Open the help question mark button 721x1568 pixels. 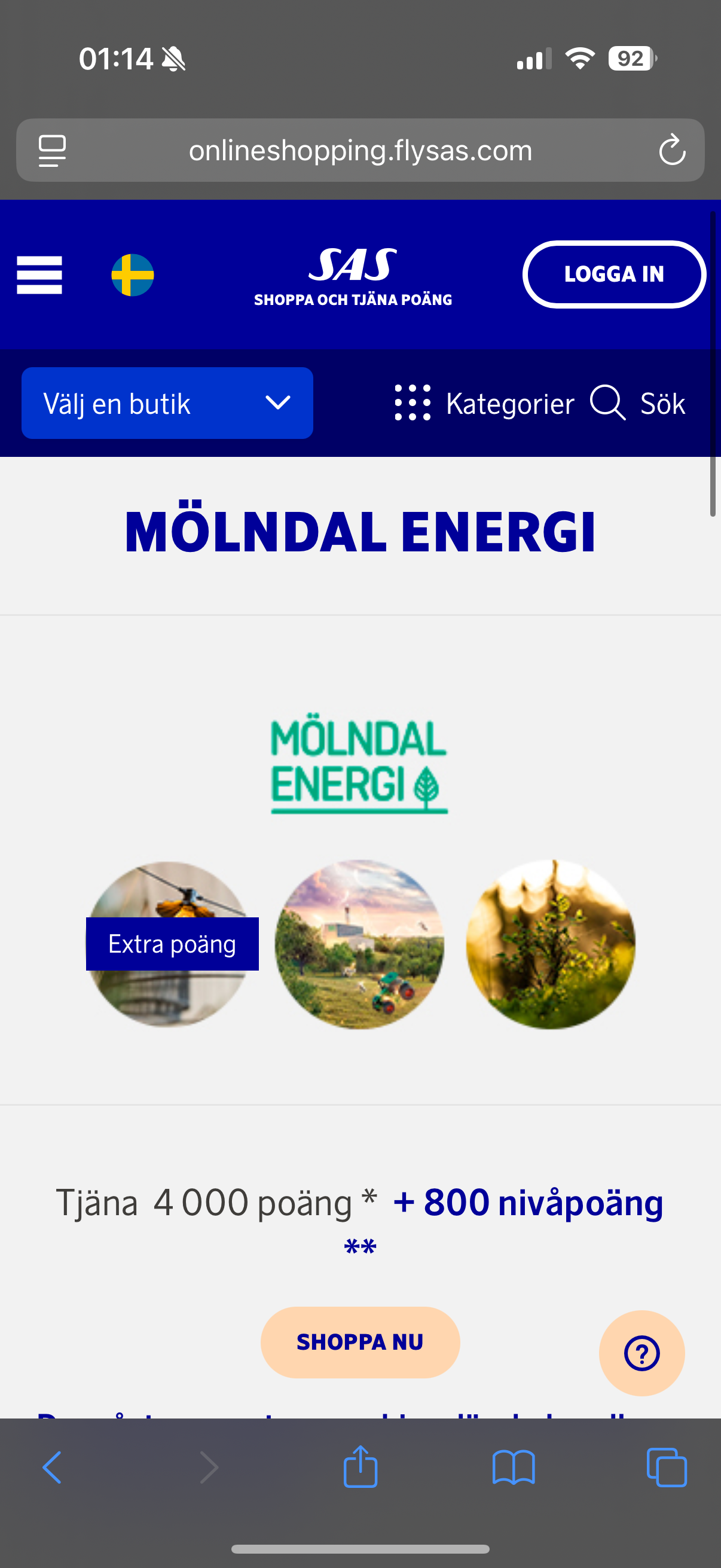click(641, 1353)
